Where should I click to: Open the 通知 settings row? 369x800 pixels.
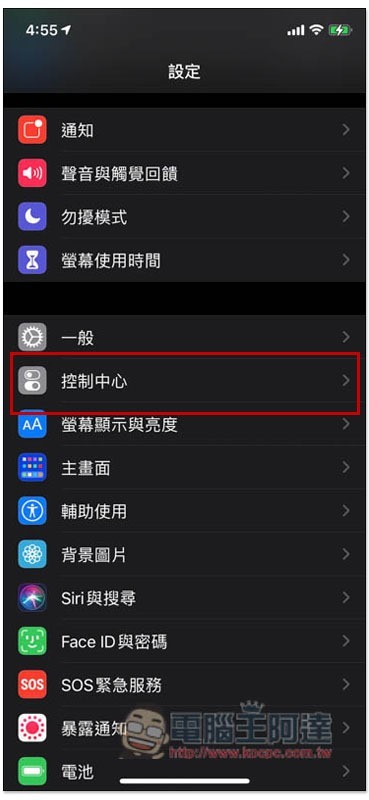(x=184, y=130)
